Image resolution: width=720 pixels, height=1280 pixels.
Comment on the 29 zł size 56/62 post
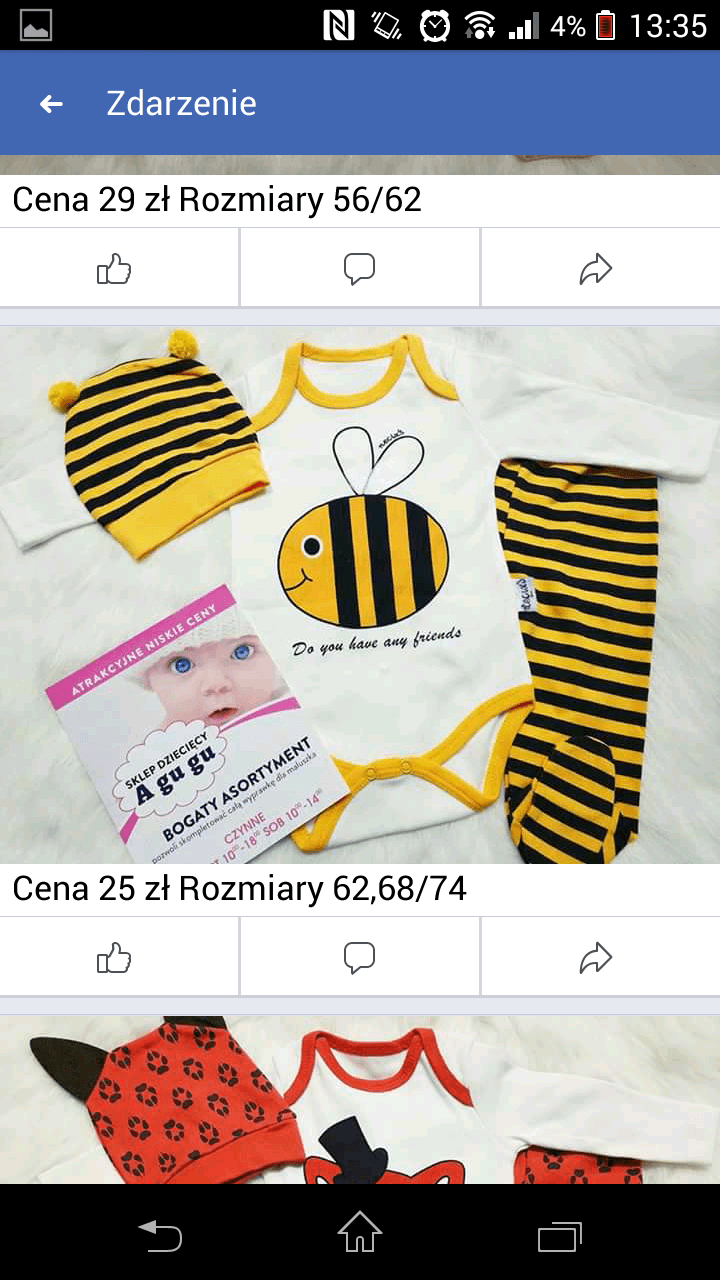pyautogui.click(x=359, y=268)
